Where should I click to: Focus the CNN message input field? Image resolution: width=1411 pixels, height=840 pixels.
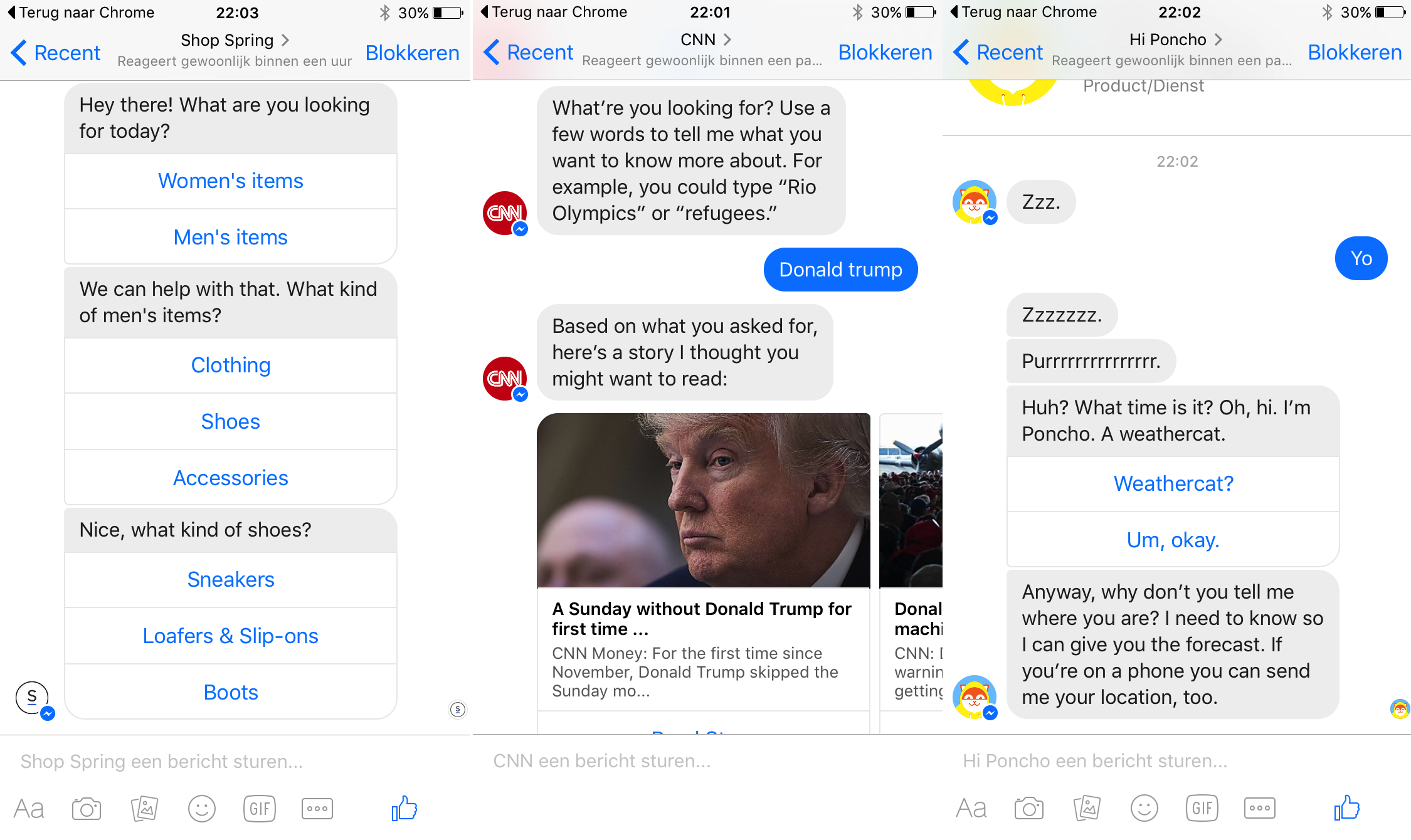pos(658,761)
